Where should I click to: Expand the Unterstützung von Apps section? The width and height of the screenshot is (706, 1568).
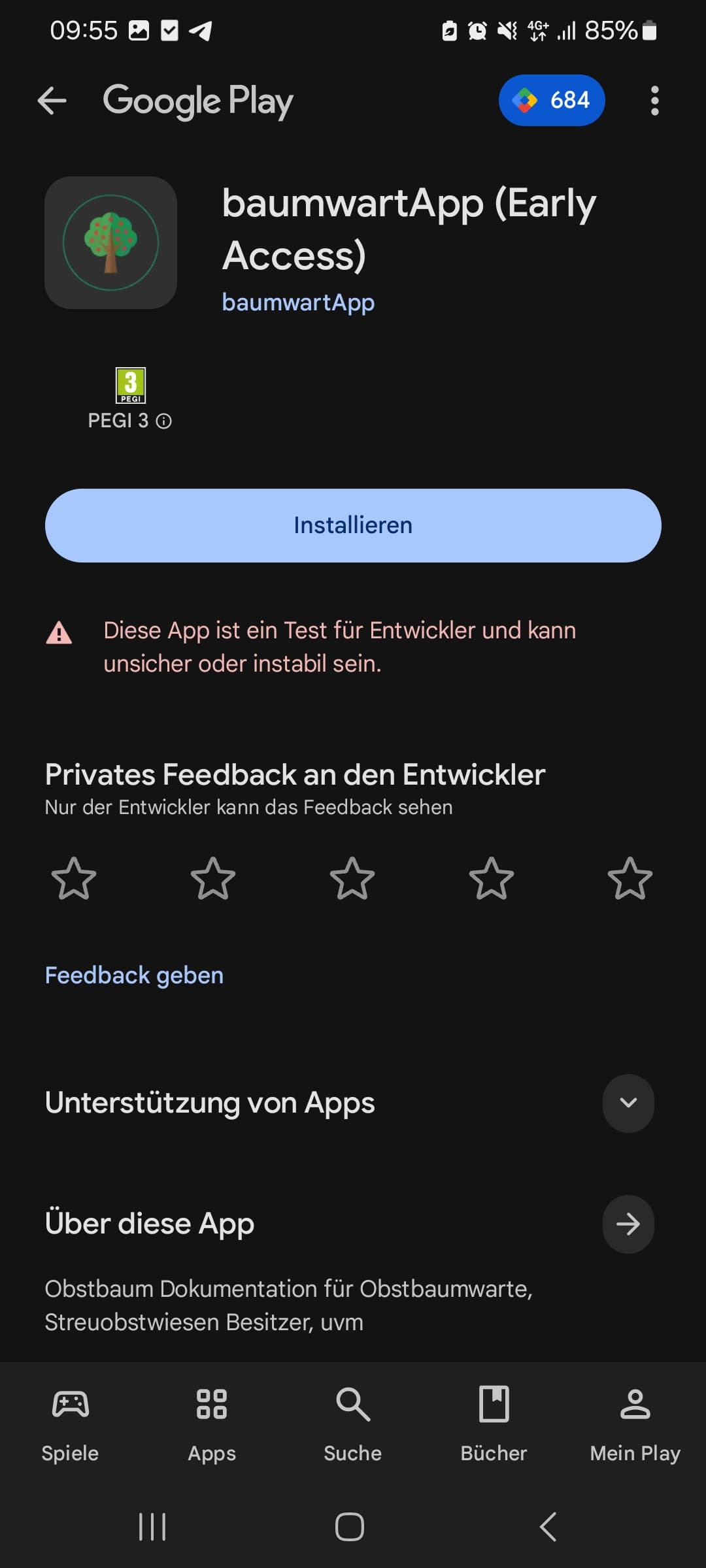pyautogui.click(x=628, y=1103)
